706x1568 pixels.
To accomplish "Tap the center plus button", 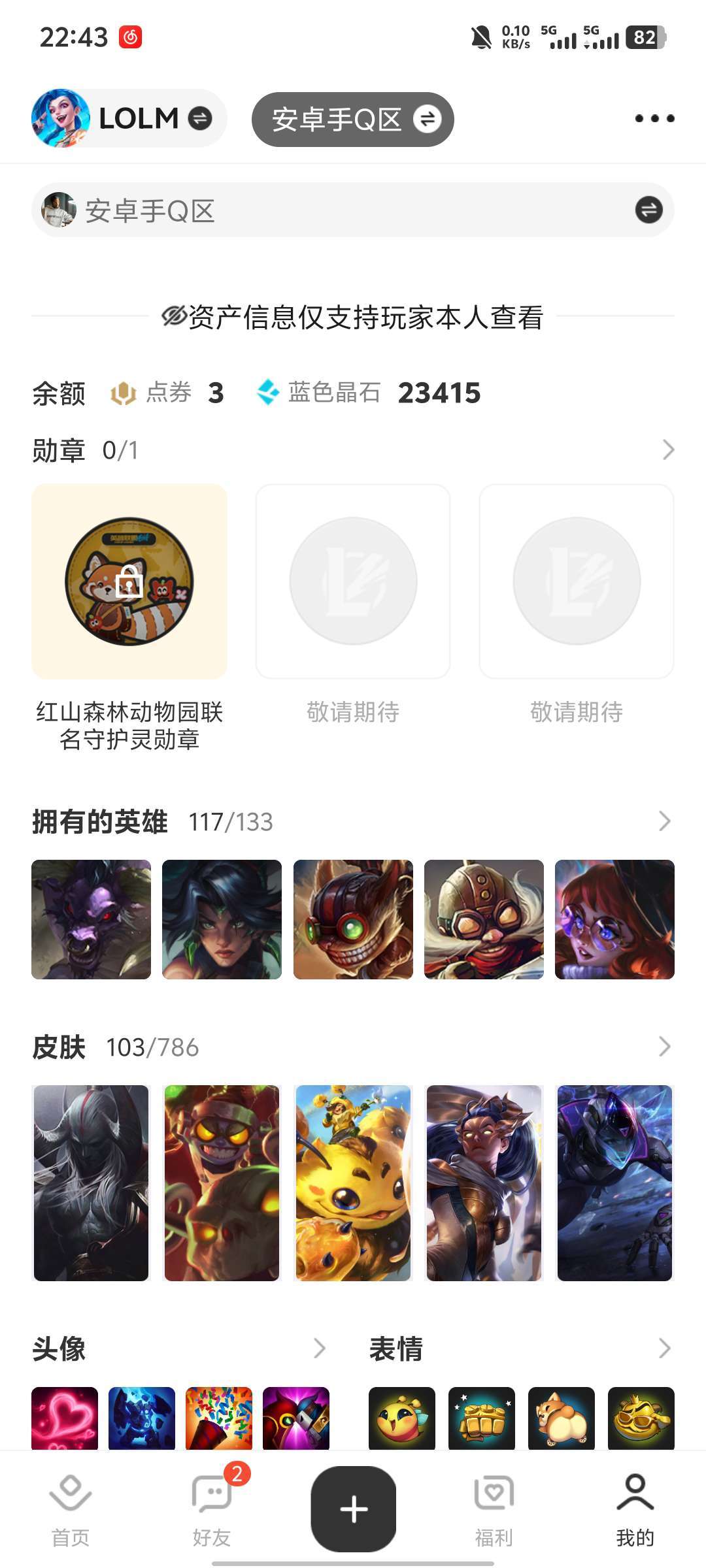I will coord(354,1509).
